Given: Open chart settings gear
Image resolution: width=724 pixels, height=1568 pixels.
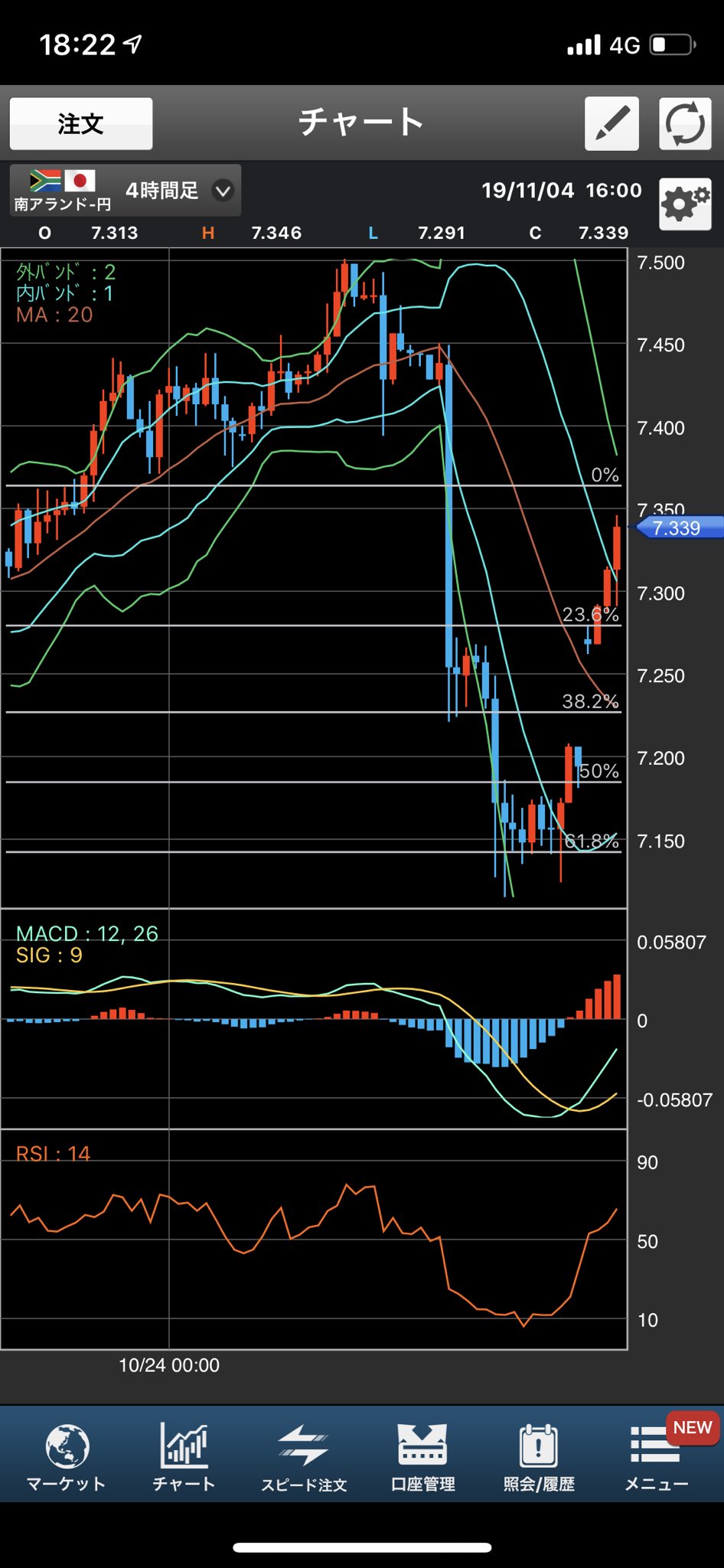Looking at the screenshot, I should tap(685, 204).
